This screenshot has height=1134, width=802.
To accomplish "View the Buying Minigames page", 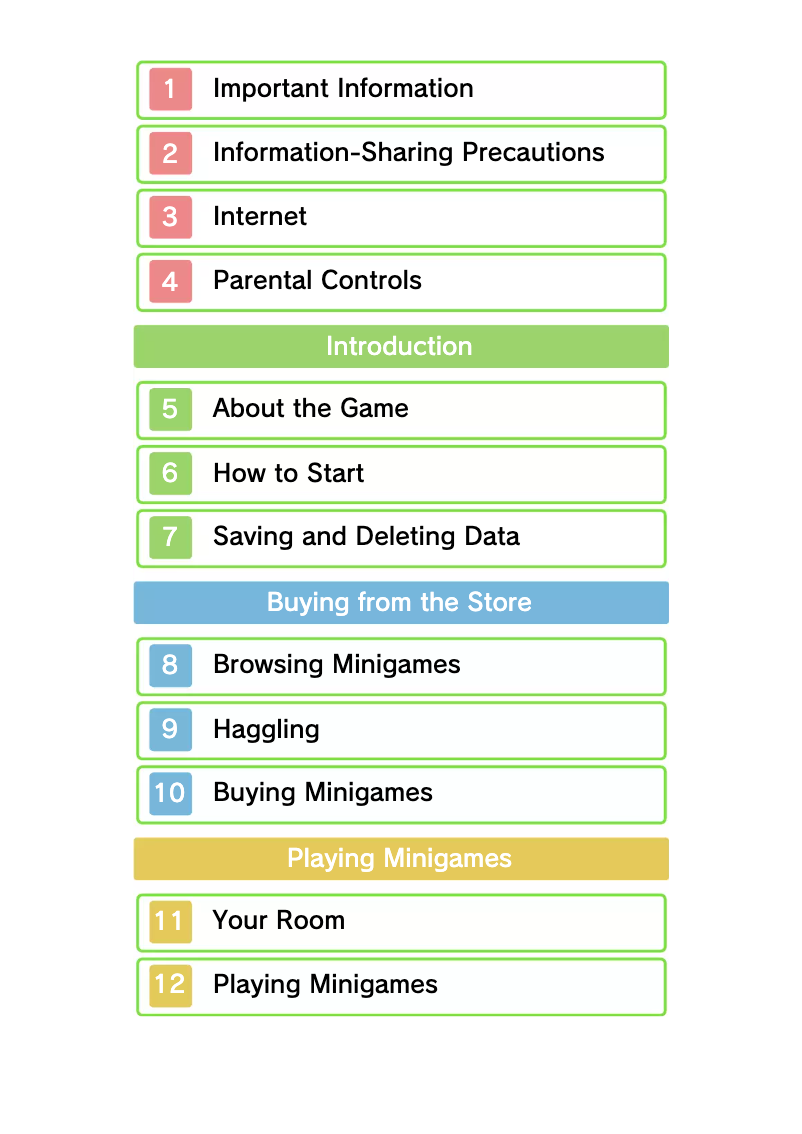I will point(400,794).
